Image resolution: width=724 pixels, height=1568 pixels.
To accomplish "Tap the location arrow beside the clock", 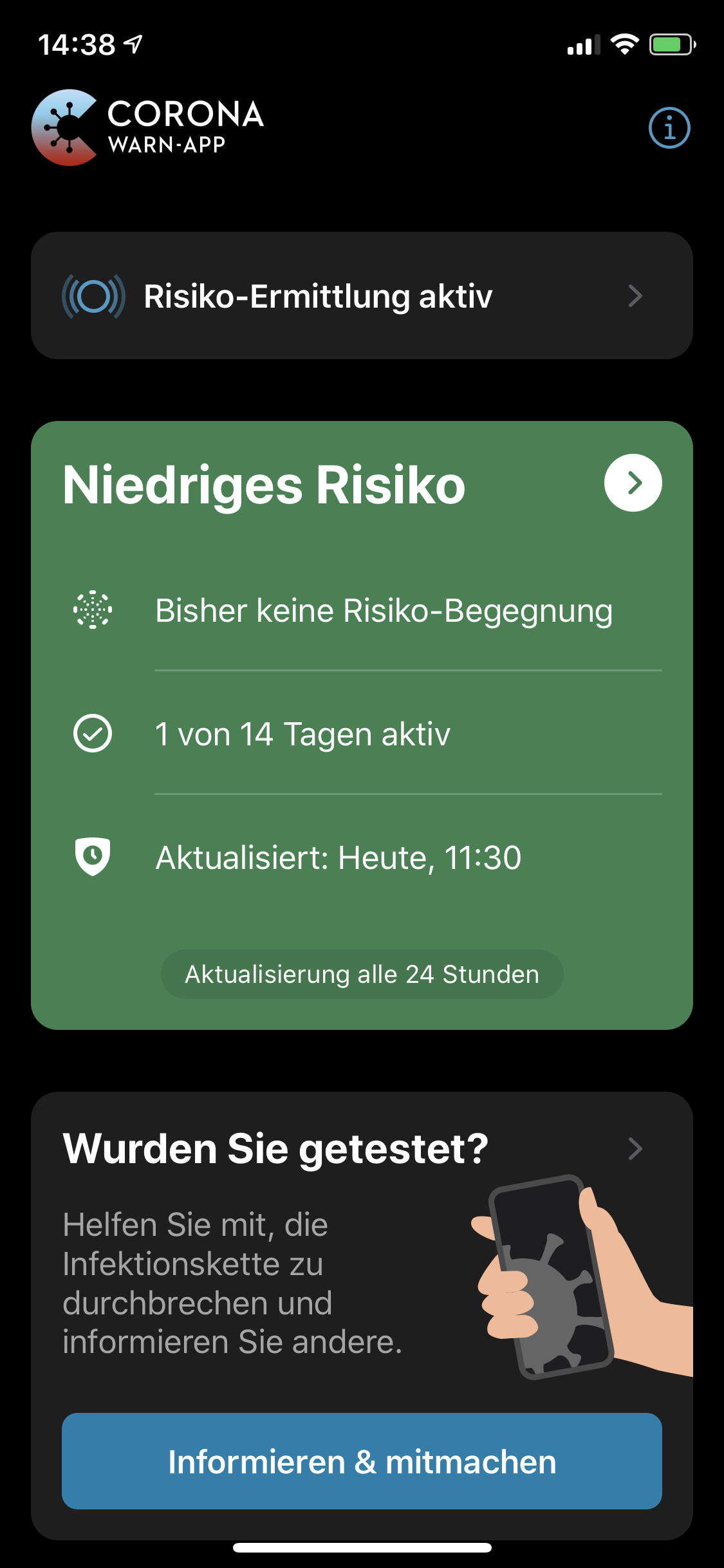I will (132, 44).
